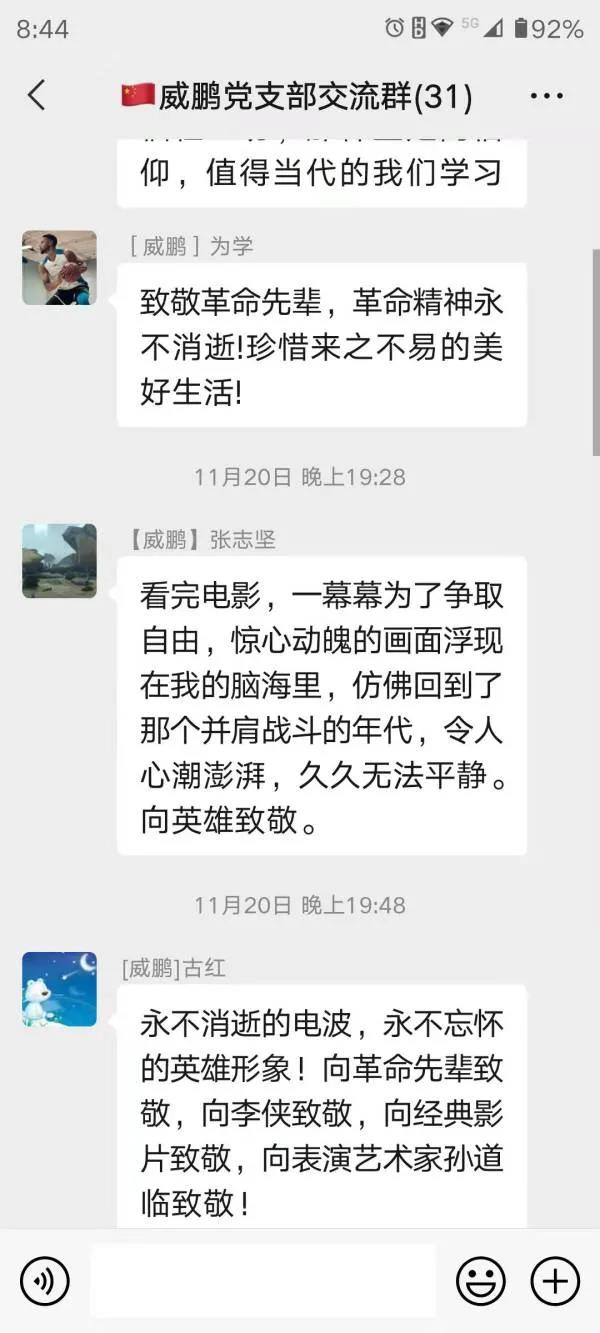Open the group chat options menu

click(x=546, y=96)
